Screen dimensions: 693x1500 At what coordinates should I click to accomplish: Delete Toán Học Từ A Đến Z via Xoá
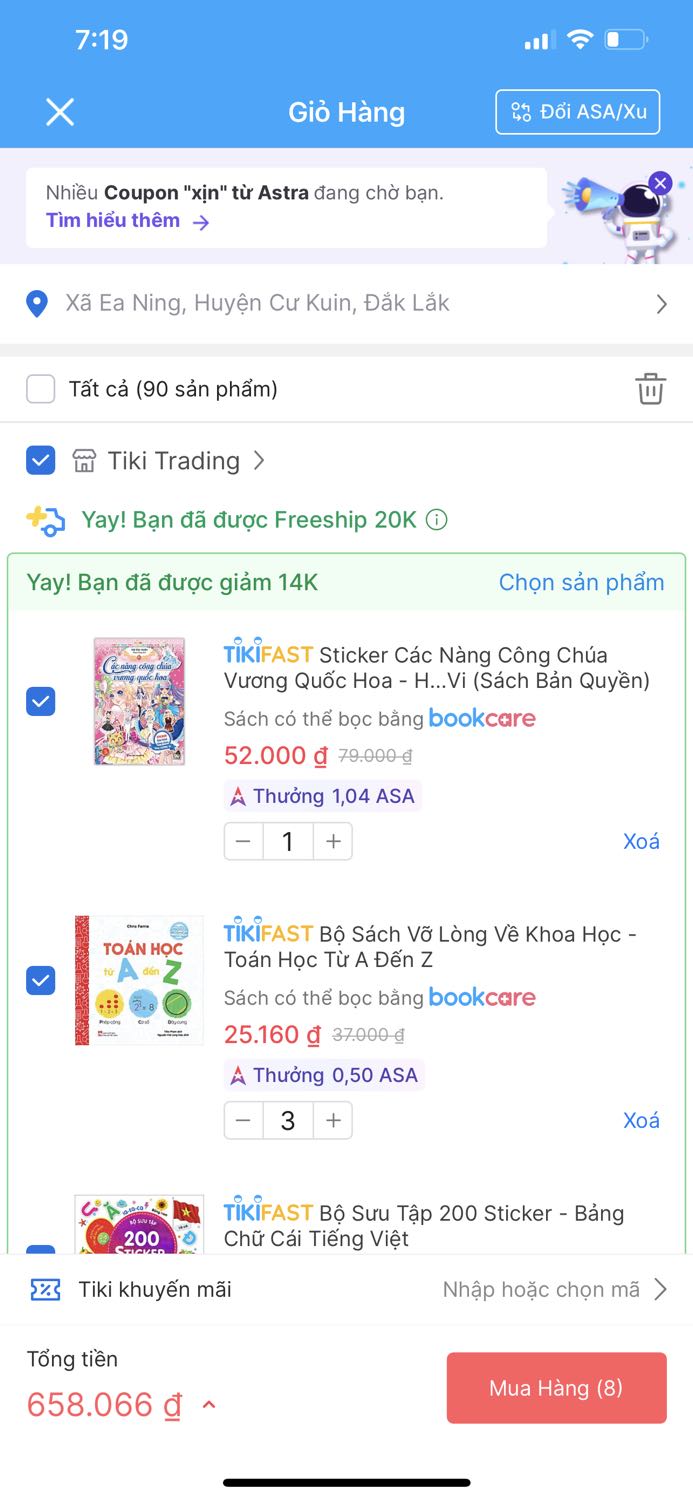pos(641,1121)
